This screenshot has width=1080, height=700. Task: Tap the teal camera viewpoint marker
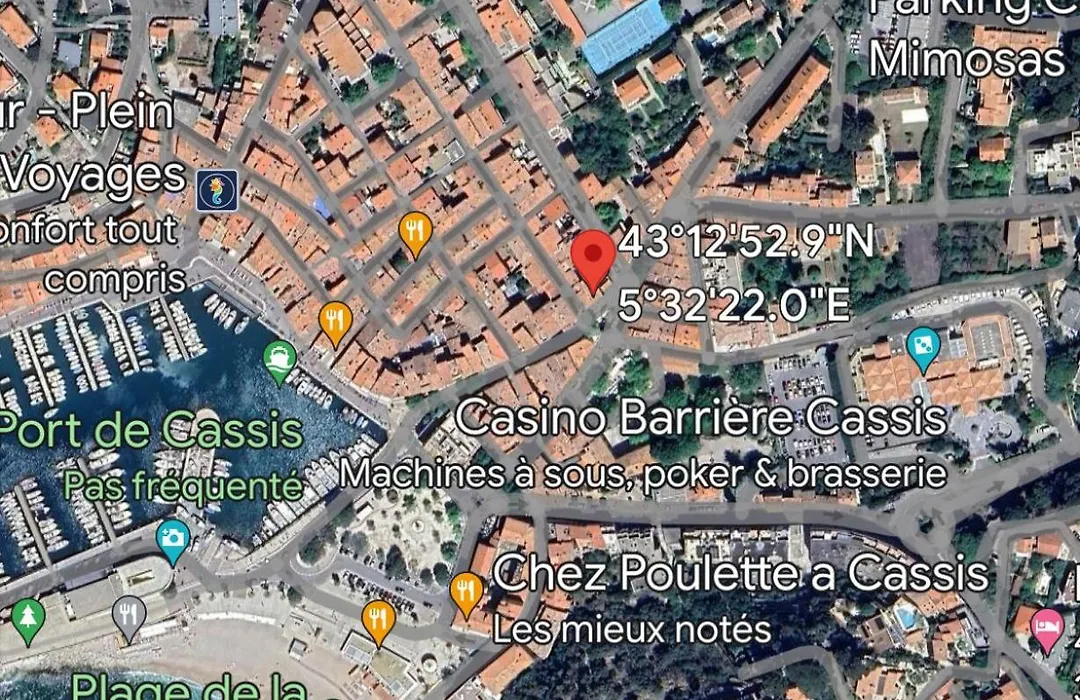[173, 539]
